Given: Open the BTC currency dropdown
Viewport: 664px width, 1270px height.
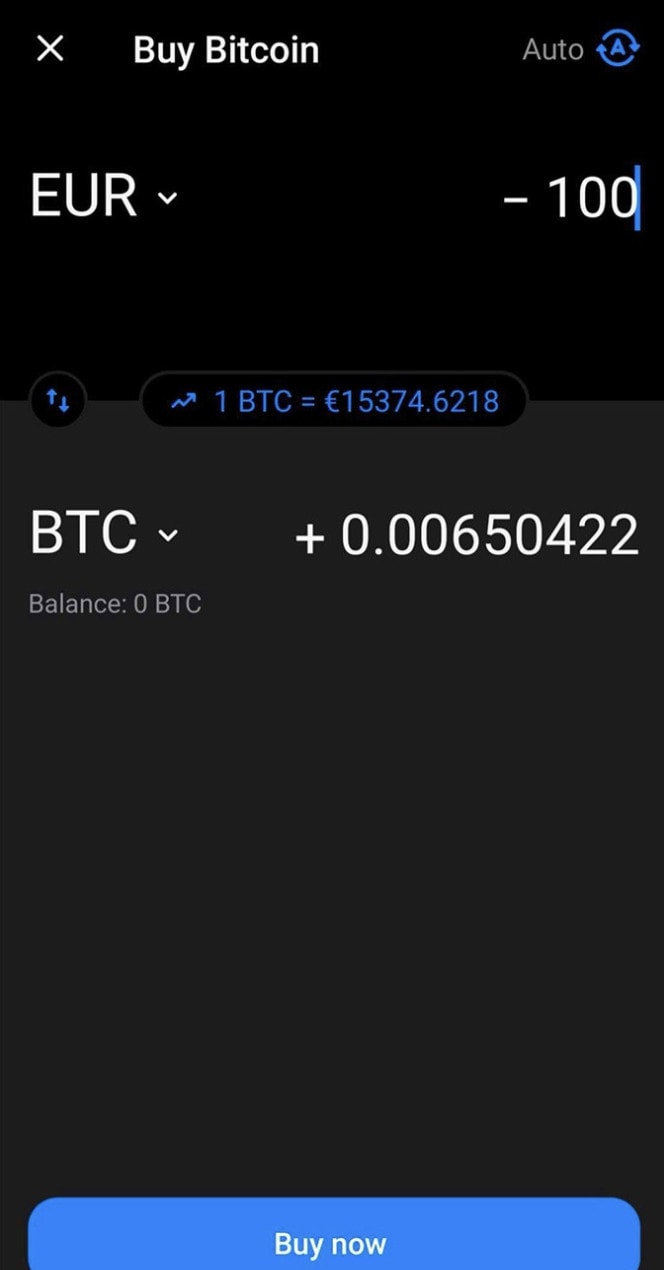Looking at the screenshot, I should click(x=104, y=533).
